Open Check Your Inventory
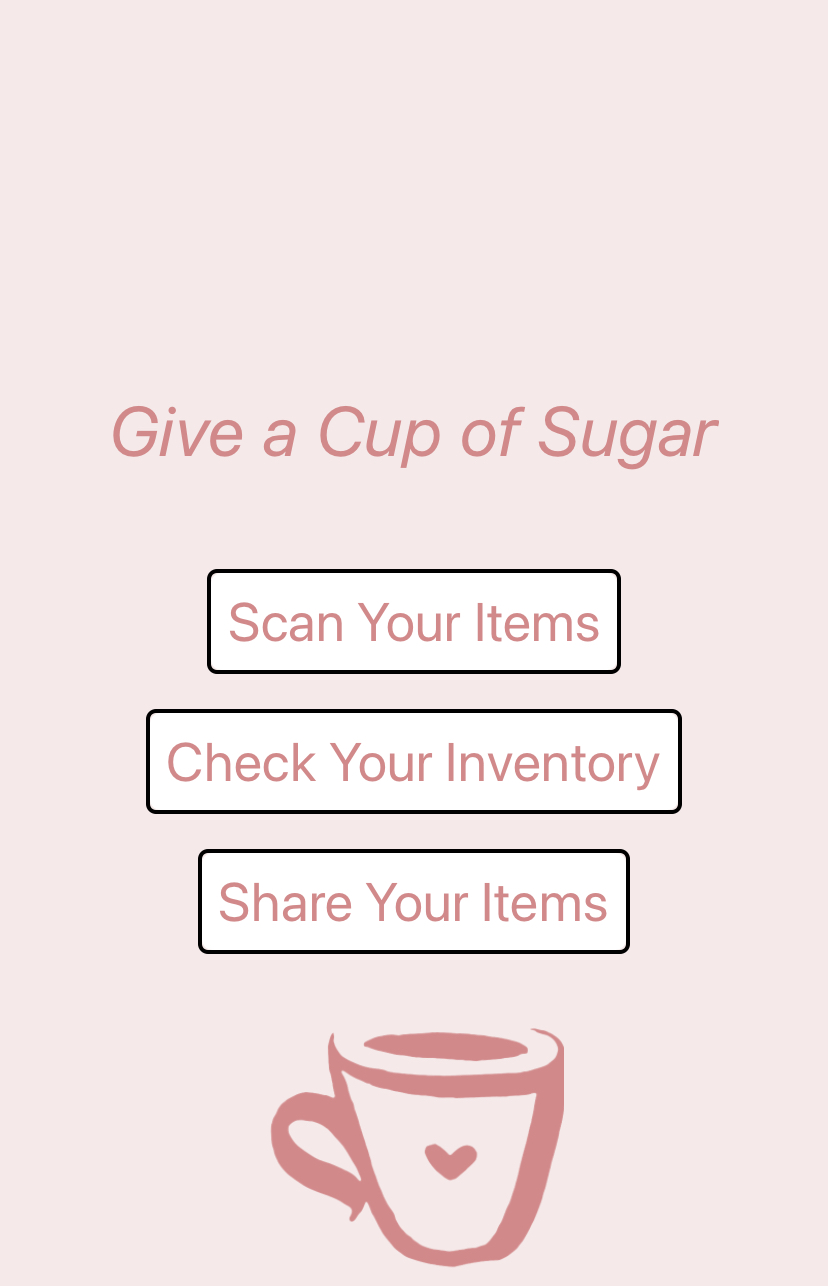 pos(414,761)
